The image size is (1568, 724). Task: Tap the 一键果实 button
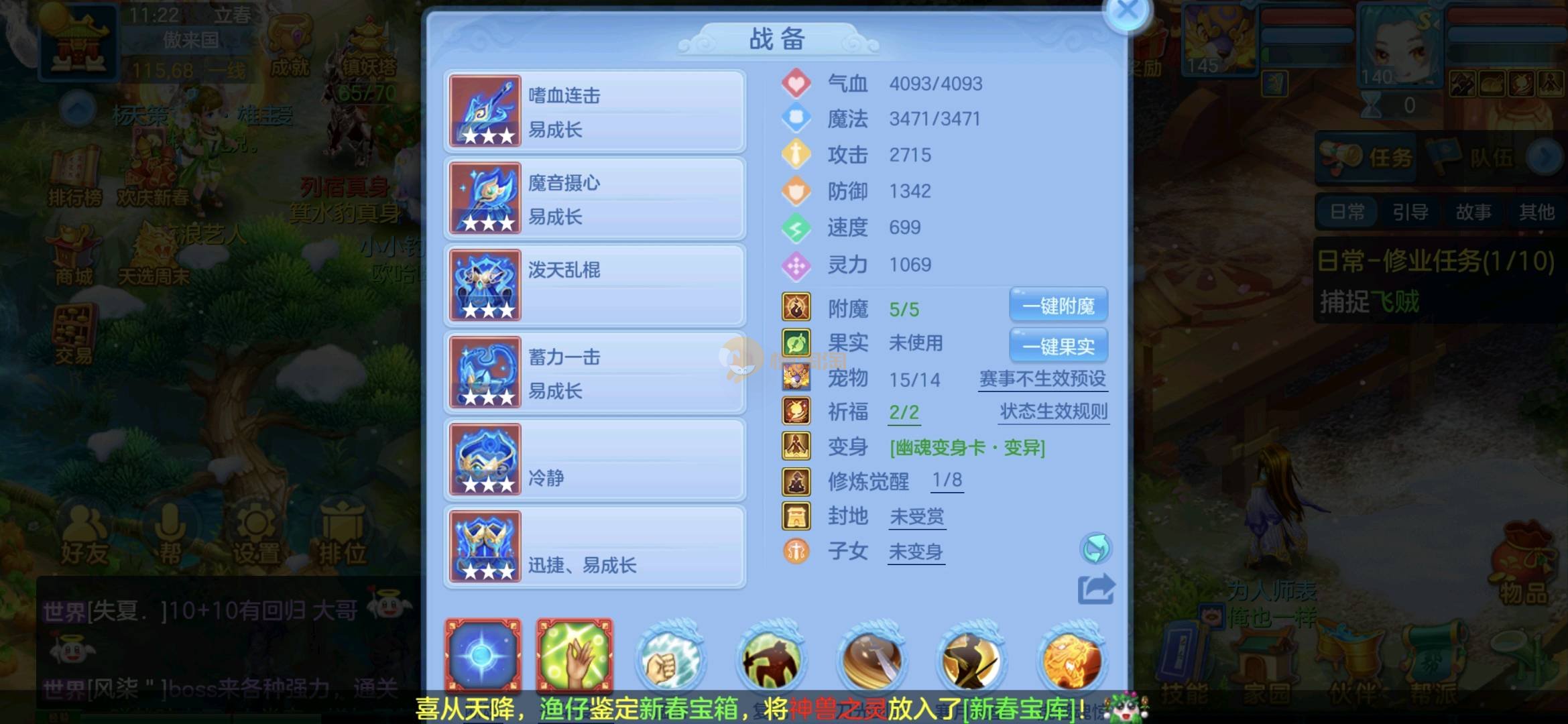pyautogui.click(x=1058, y=347)
